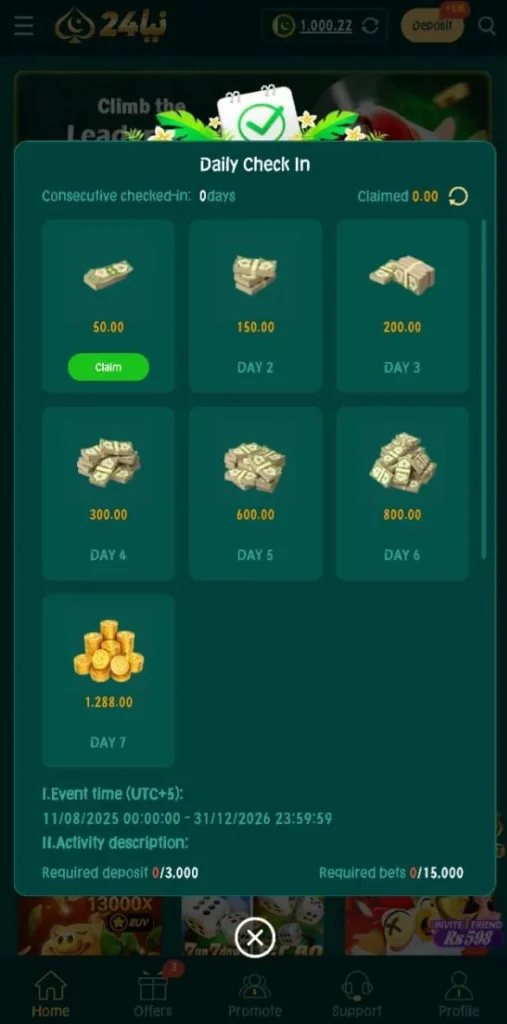Open the hamburger menu
Screen dimensions: 507x1024
[24, 26]
